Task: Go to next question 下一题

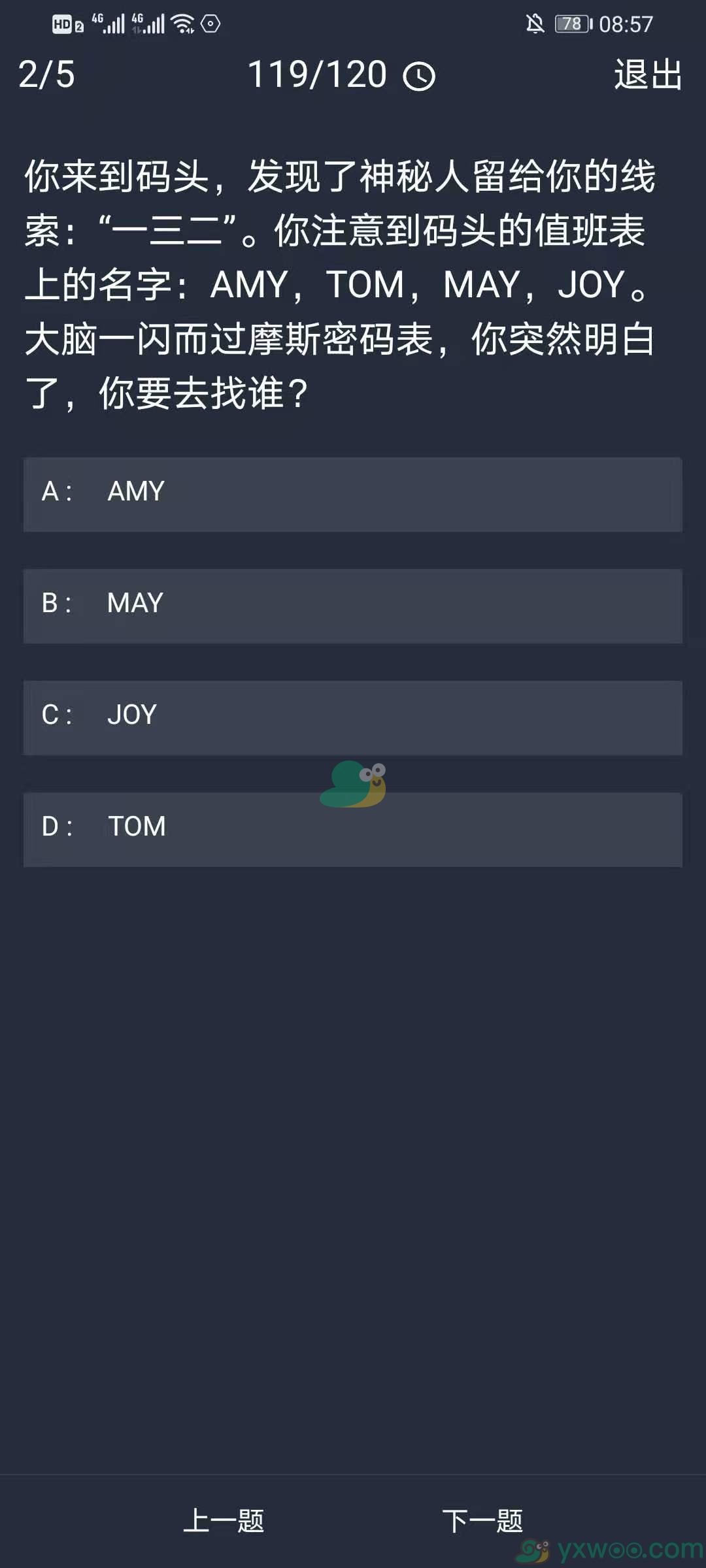Action: [x=482, y=1520]
